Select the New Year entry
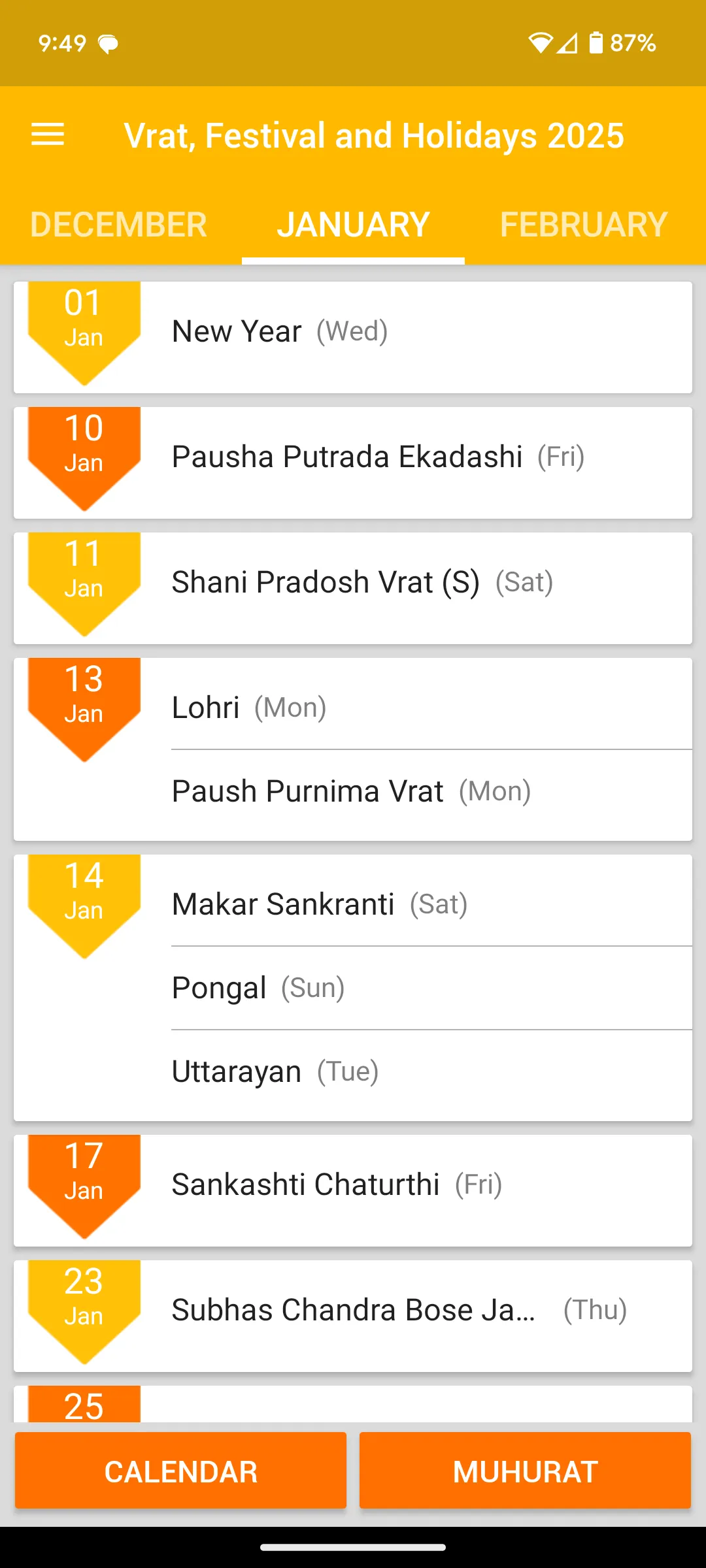This screenshot has width=706, height=1568. (279, 331)
